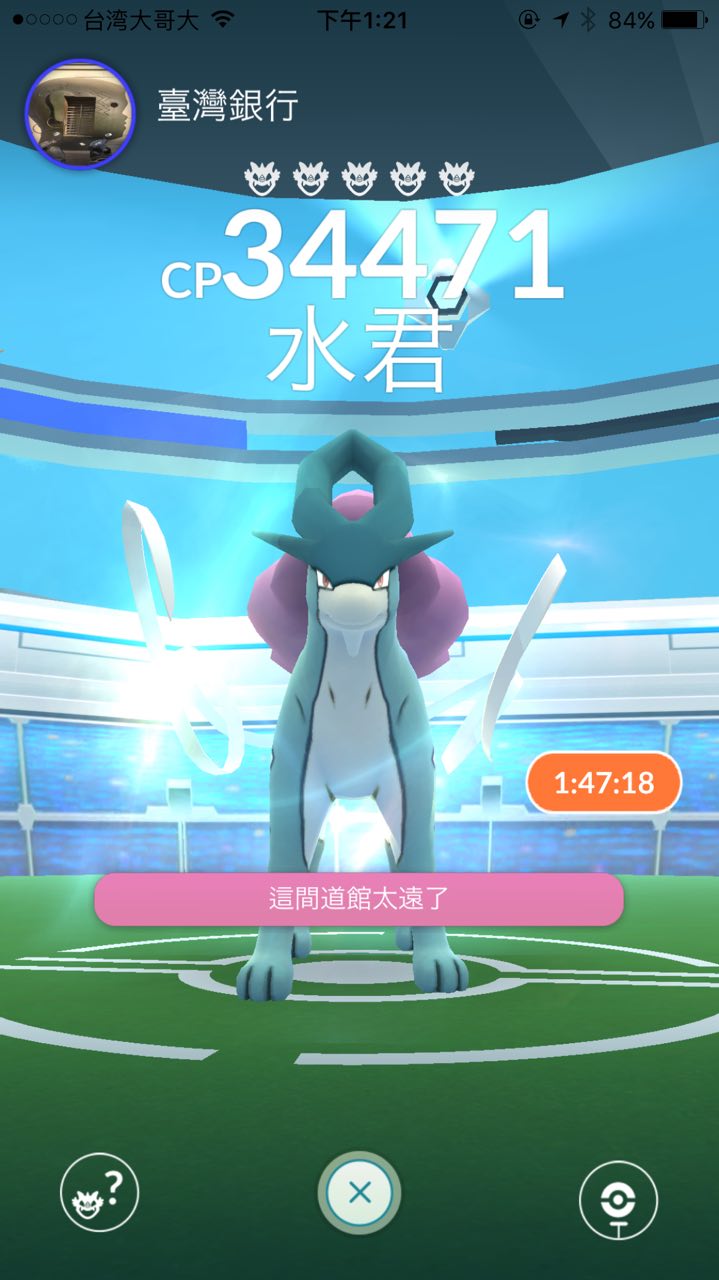Close the raid screen
The image size is (719, 1280).
360,1192
